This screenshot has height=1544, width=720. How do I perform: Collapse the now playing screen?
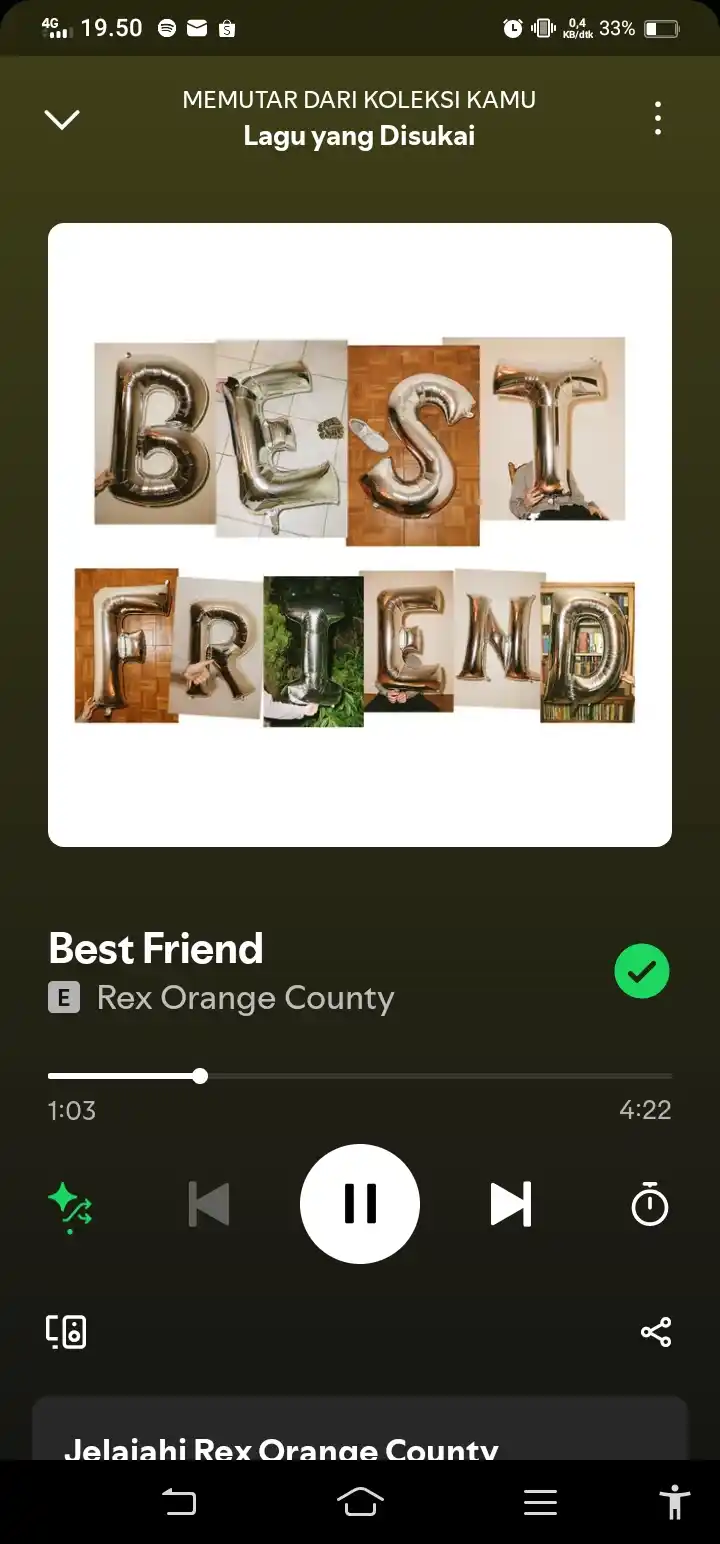(x=62, y=120)
